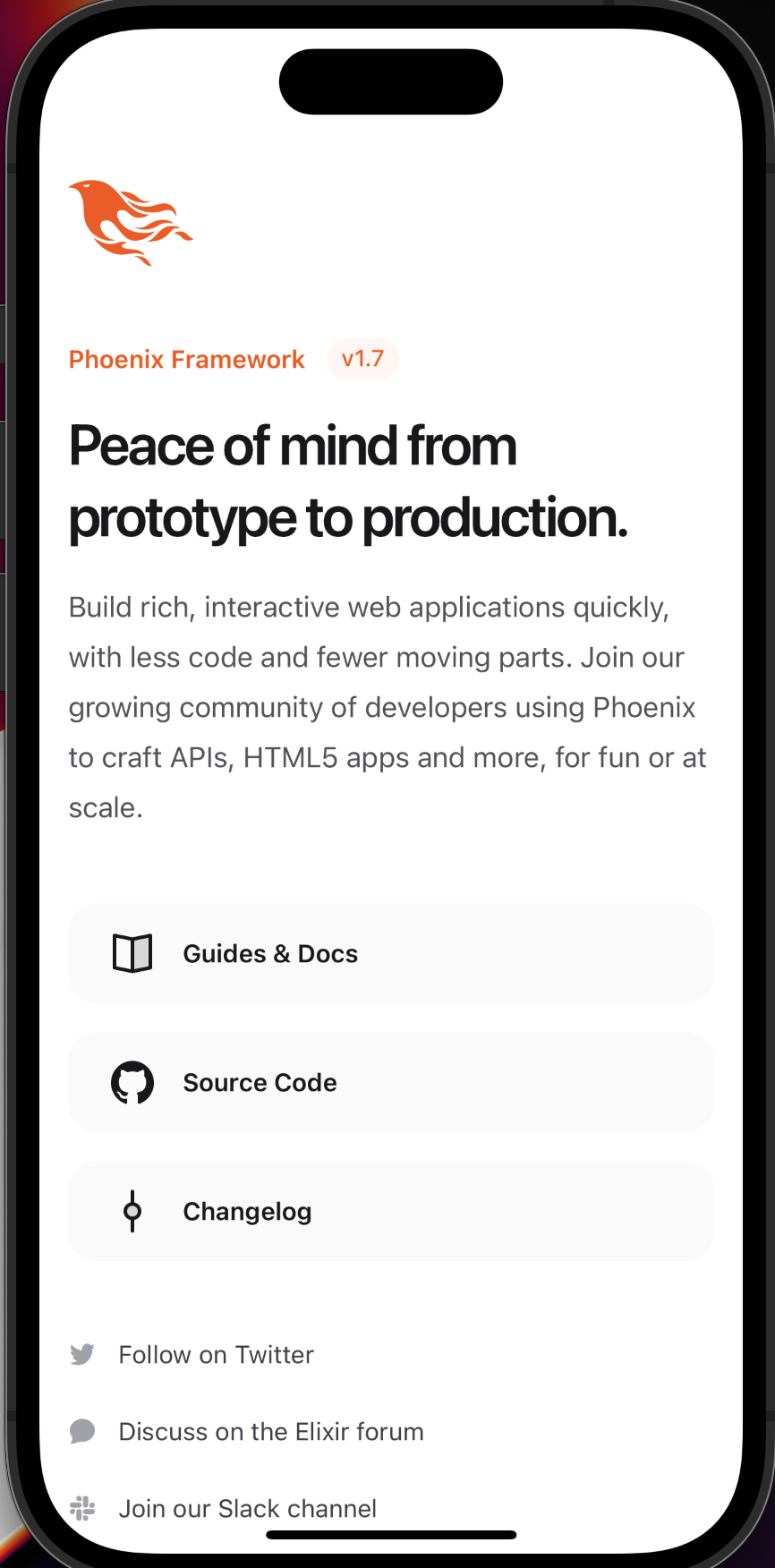Follow on Twitter
Screen dimensions: 775x1568
pyautogui.click(x=216, y=1355)
